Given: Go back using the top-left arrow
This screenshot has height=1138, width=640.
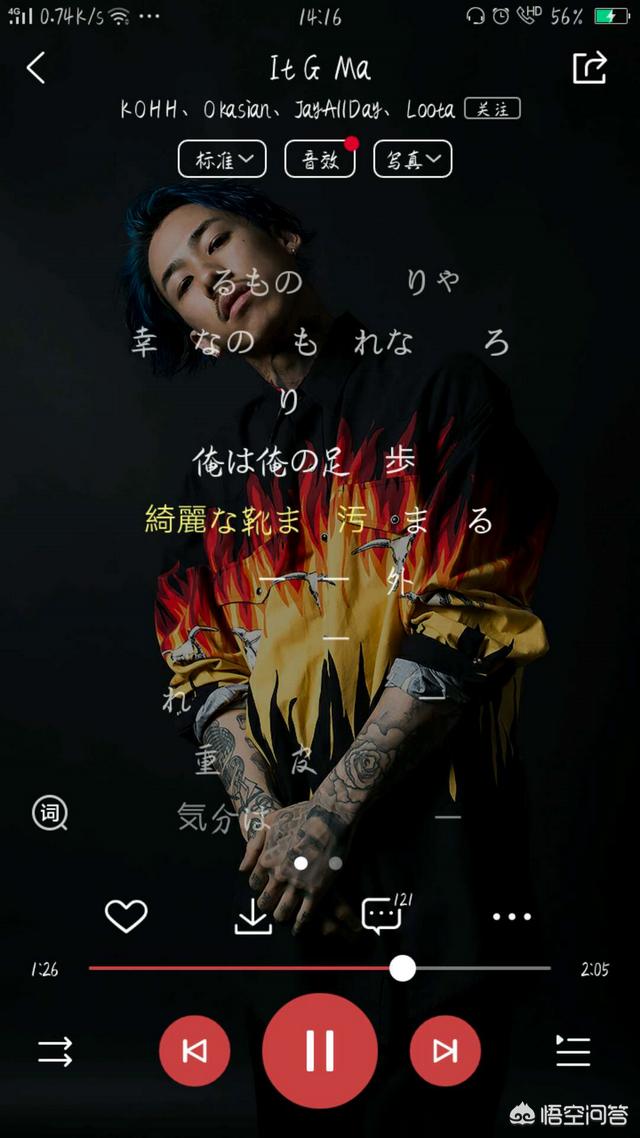Looking at the screenshot, I should click(36, 68).
